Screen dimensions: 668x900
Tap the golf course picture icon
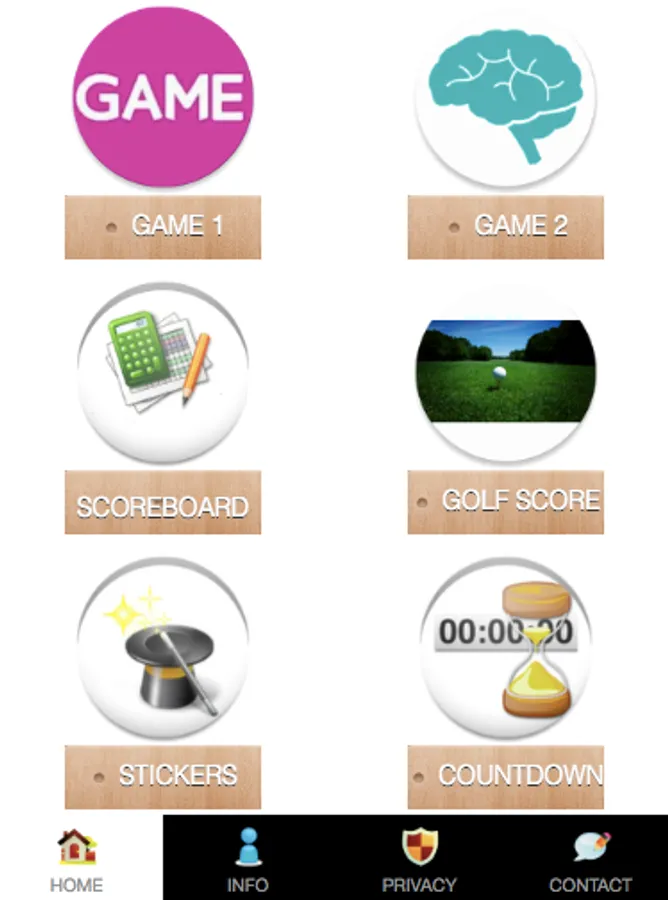(x=506, y=373)
